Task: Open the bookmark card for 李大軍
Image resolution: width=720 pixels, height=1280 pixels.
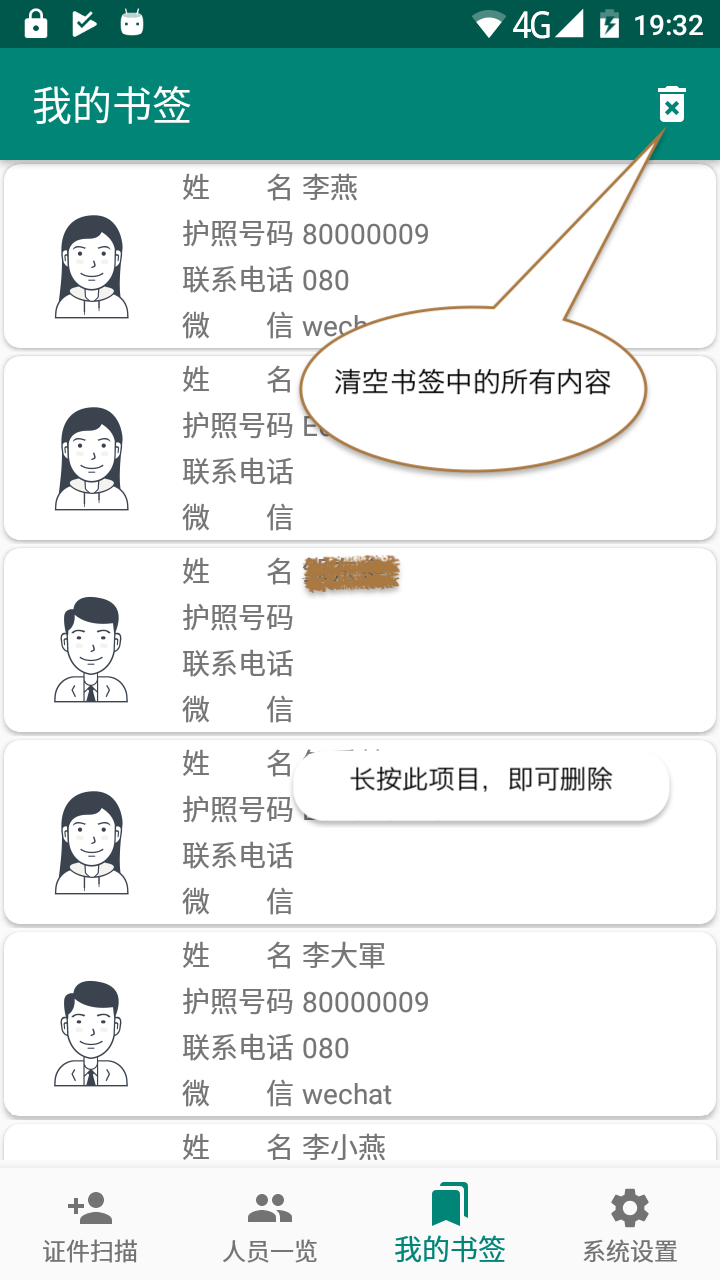Action: 360,1024
